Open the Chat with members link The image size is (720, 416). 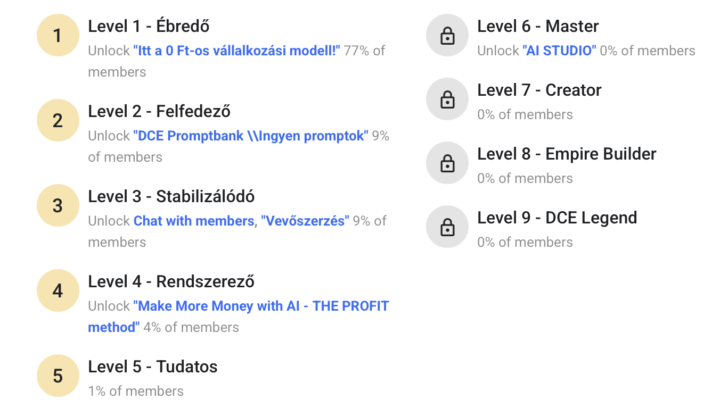193,220
